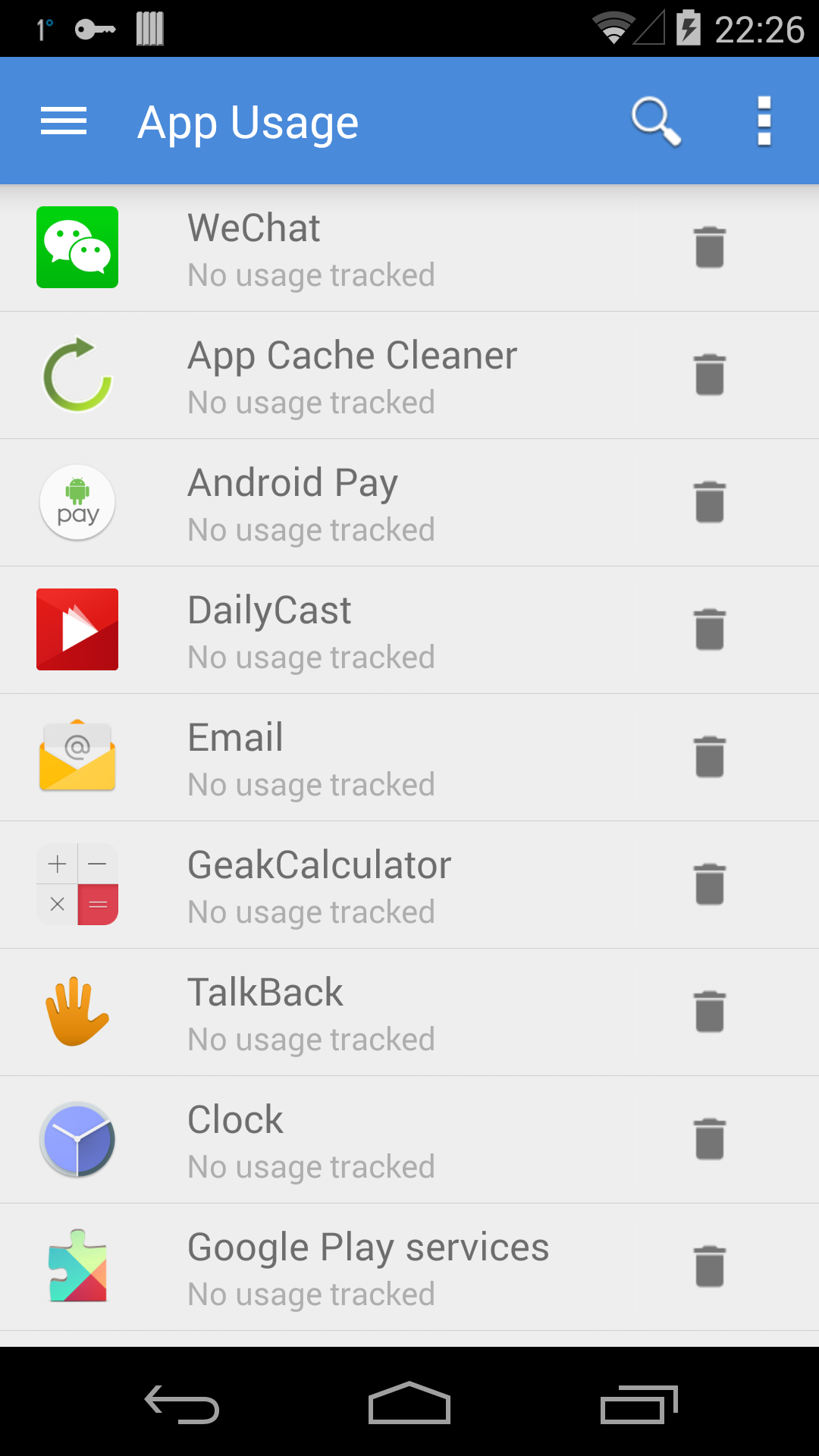Delete Email using its trash icon

click(x=710, y=758)
